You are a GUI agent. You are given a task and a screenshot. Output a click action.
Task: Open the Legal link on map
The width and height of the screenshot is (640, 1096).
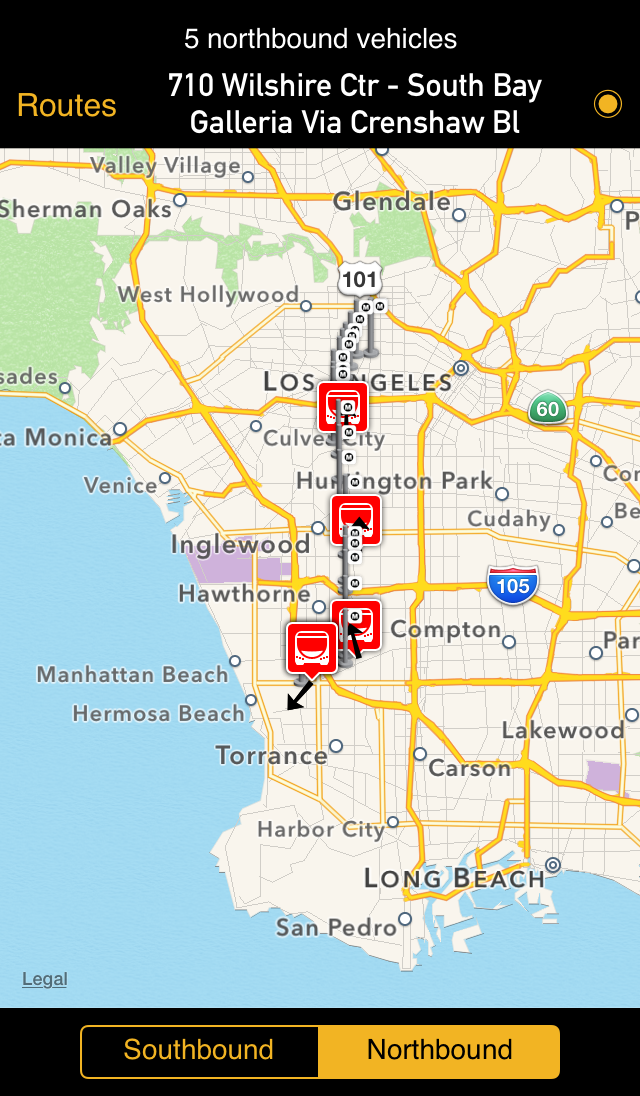pyautogui.click(x=45, y=979)
